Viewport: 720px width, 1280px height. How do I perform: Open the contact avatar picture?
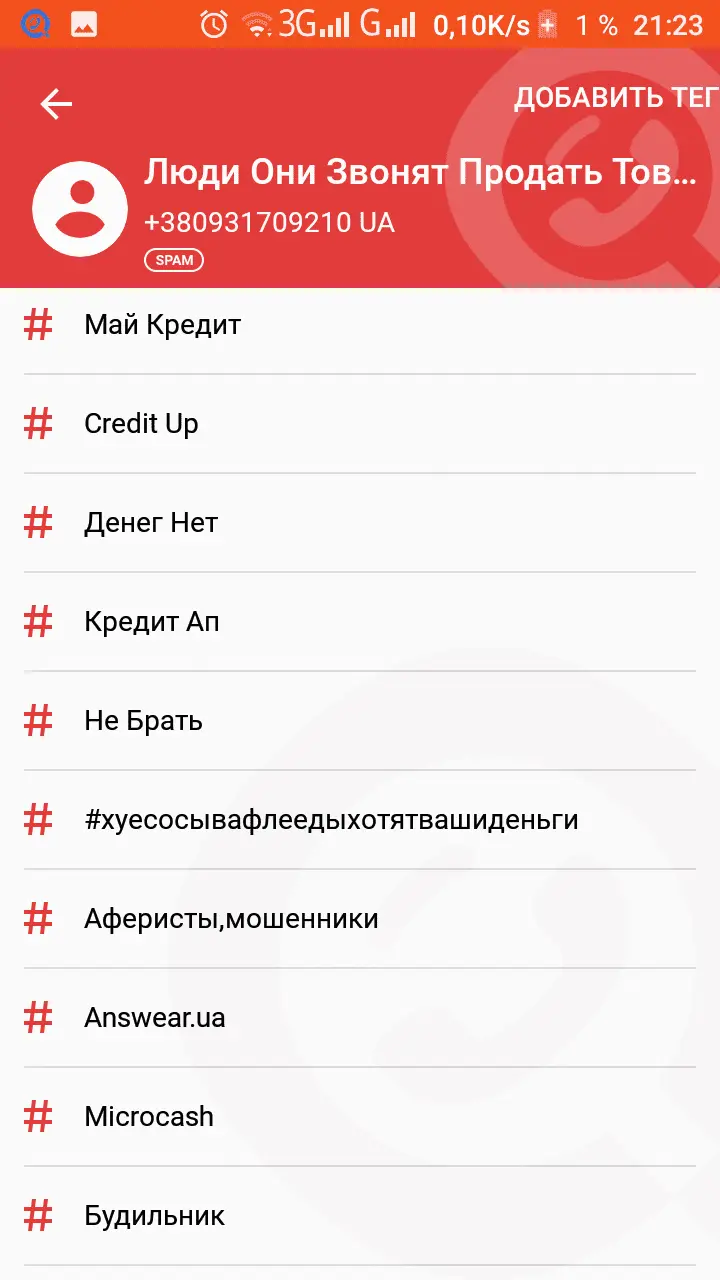(80, 208)
